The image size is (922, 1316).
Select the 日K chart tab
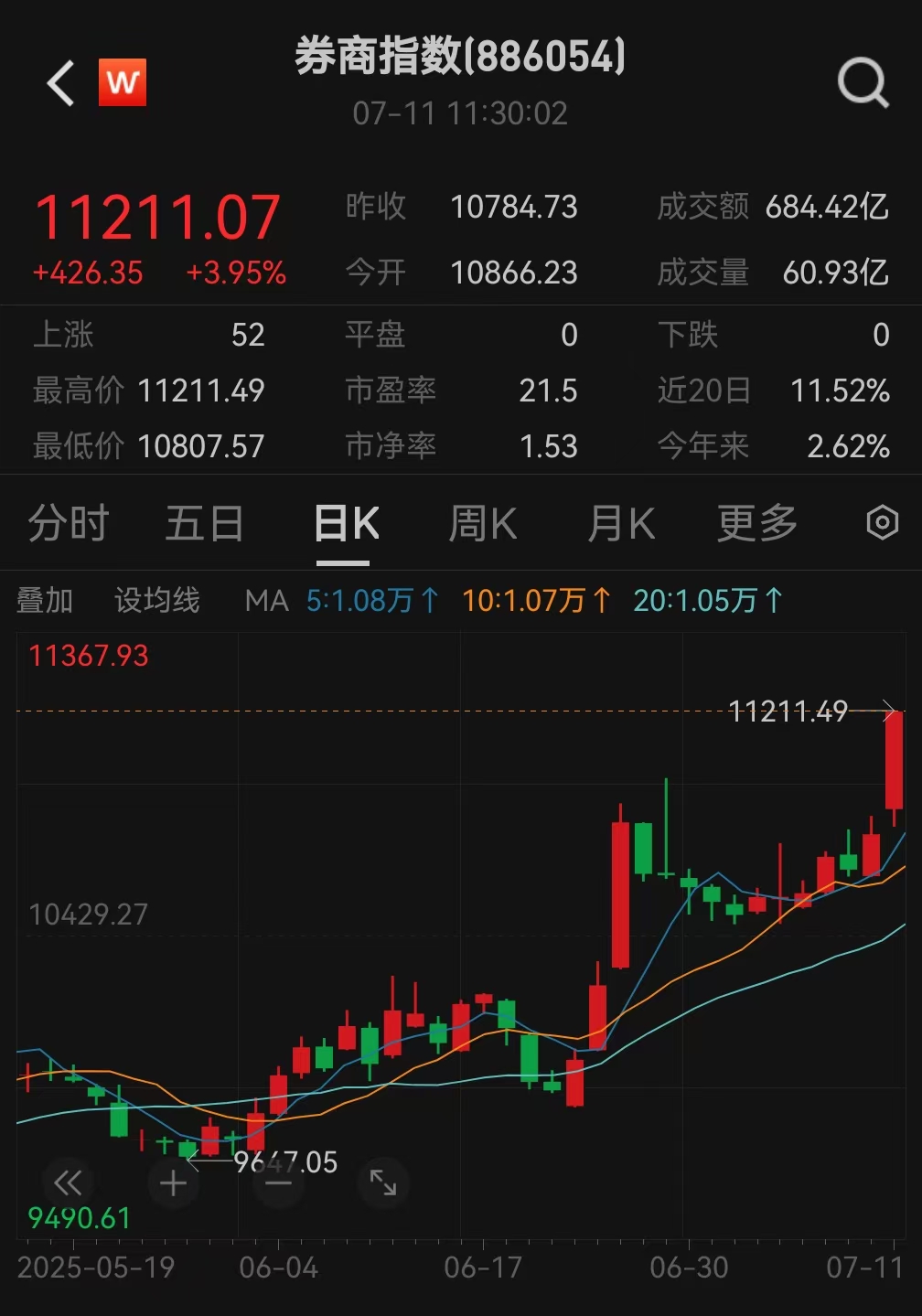(346, 524)
